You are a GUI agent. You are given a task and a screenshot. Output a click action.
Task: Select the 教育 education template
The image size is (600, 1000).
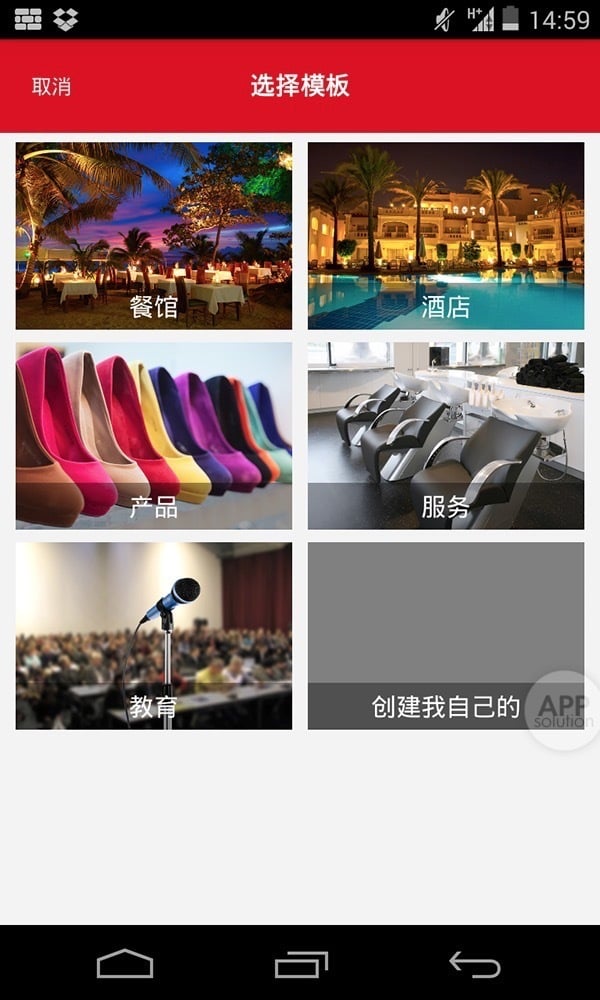[x=154, y=636]
